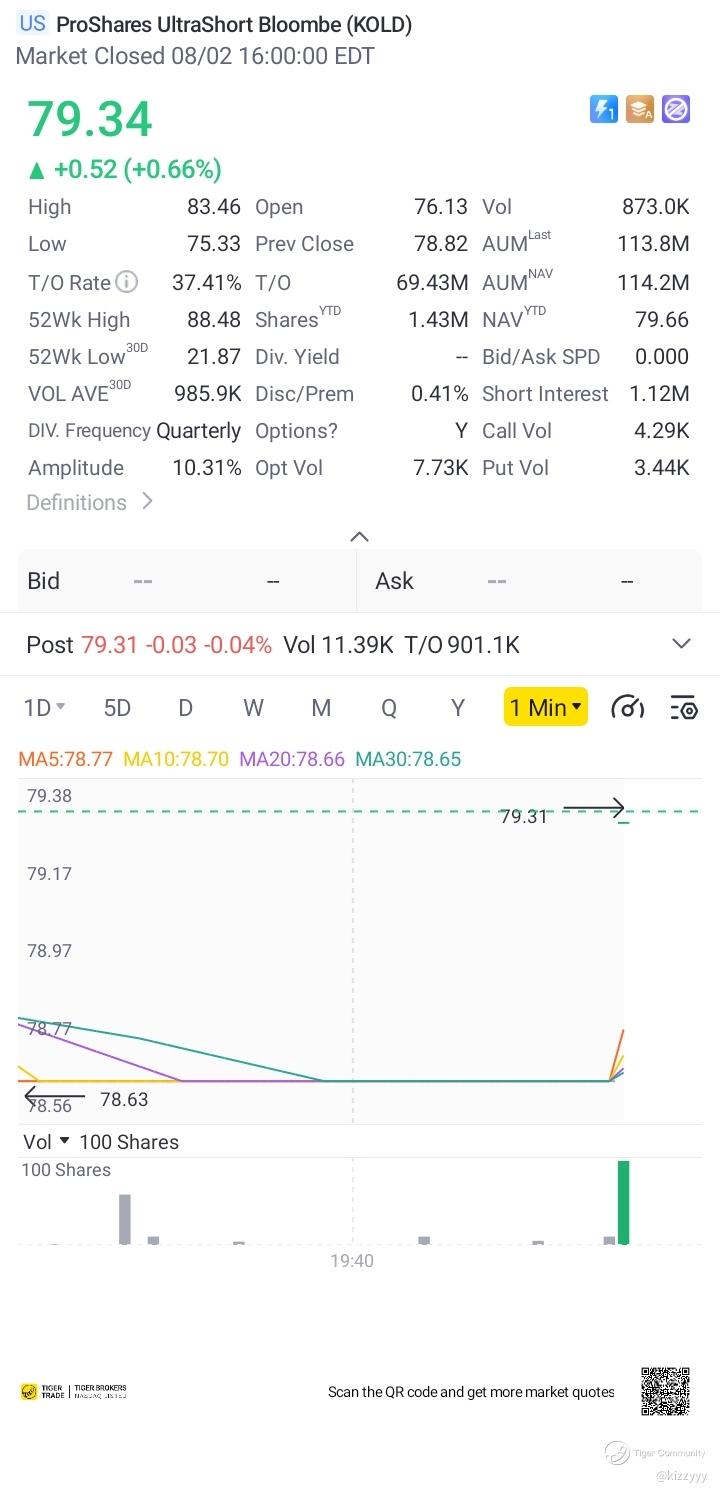
Task: Tap the lightning level 1 quote icon
Action: click(x=603, y=109)
